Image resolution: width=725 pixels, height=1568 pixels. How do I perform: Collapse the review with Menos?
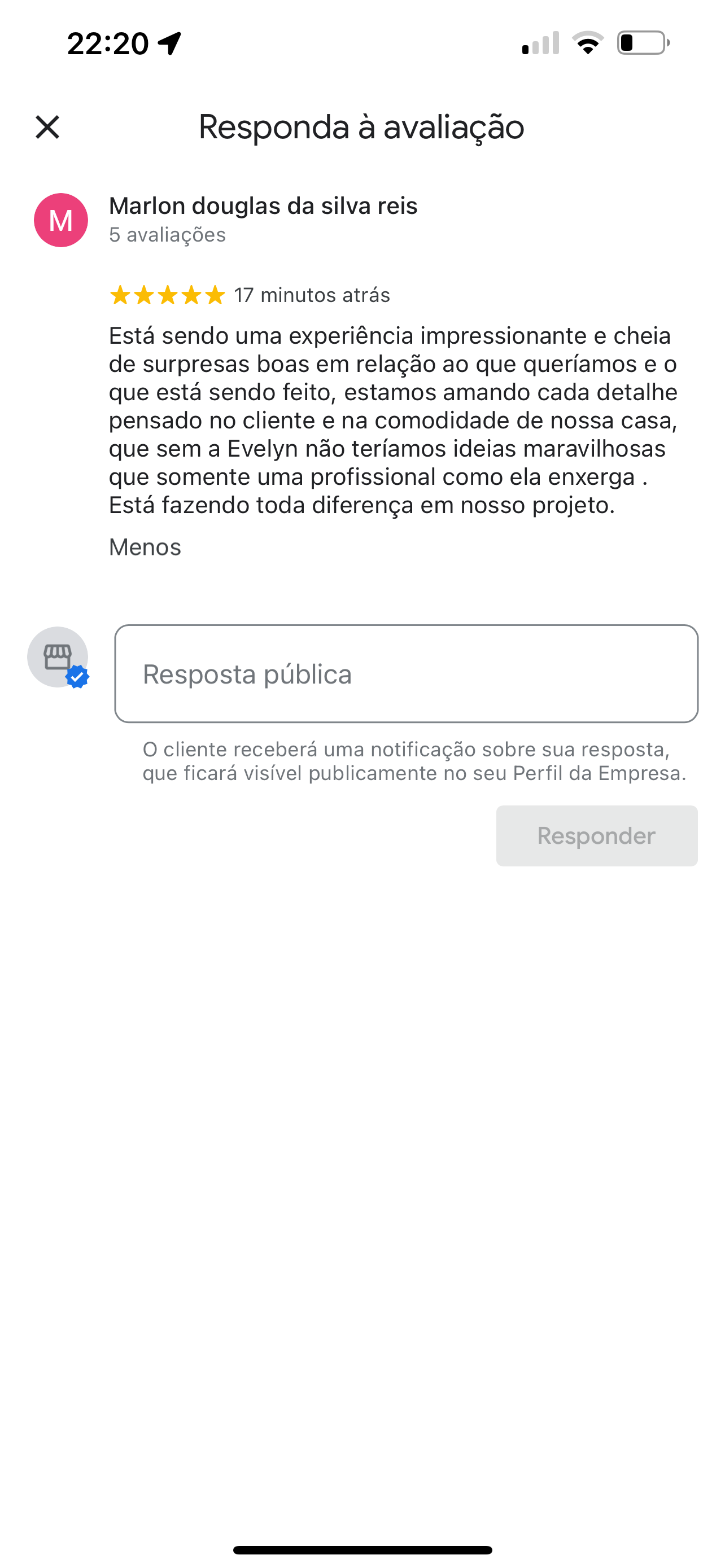pyautogui.click(x=145, y=546)
